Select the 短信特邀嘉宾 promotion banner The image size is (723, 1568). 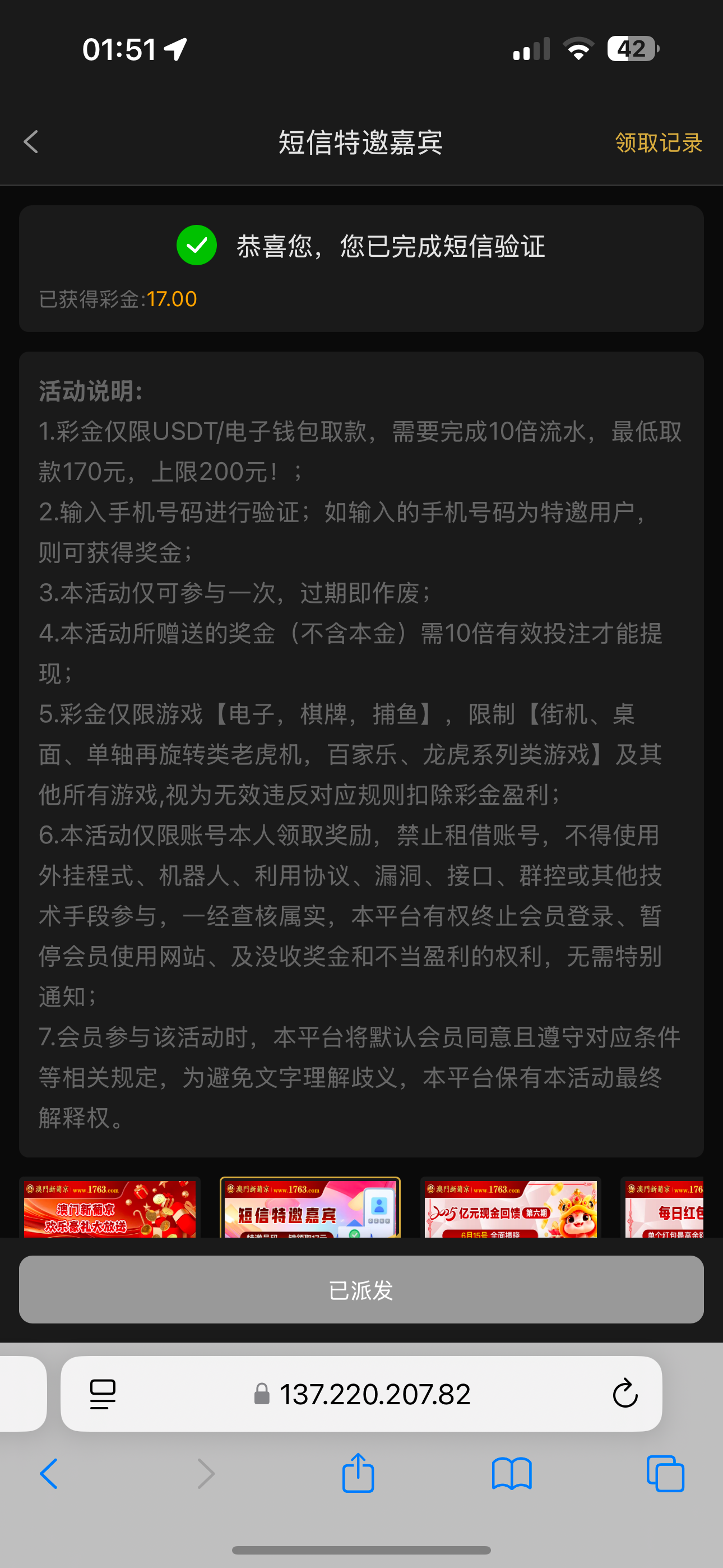(310, 1209)
